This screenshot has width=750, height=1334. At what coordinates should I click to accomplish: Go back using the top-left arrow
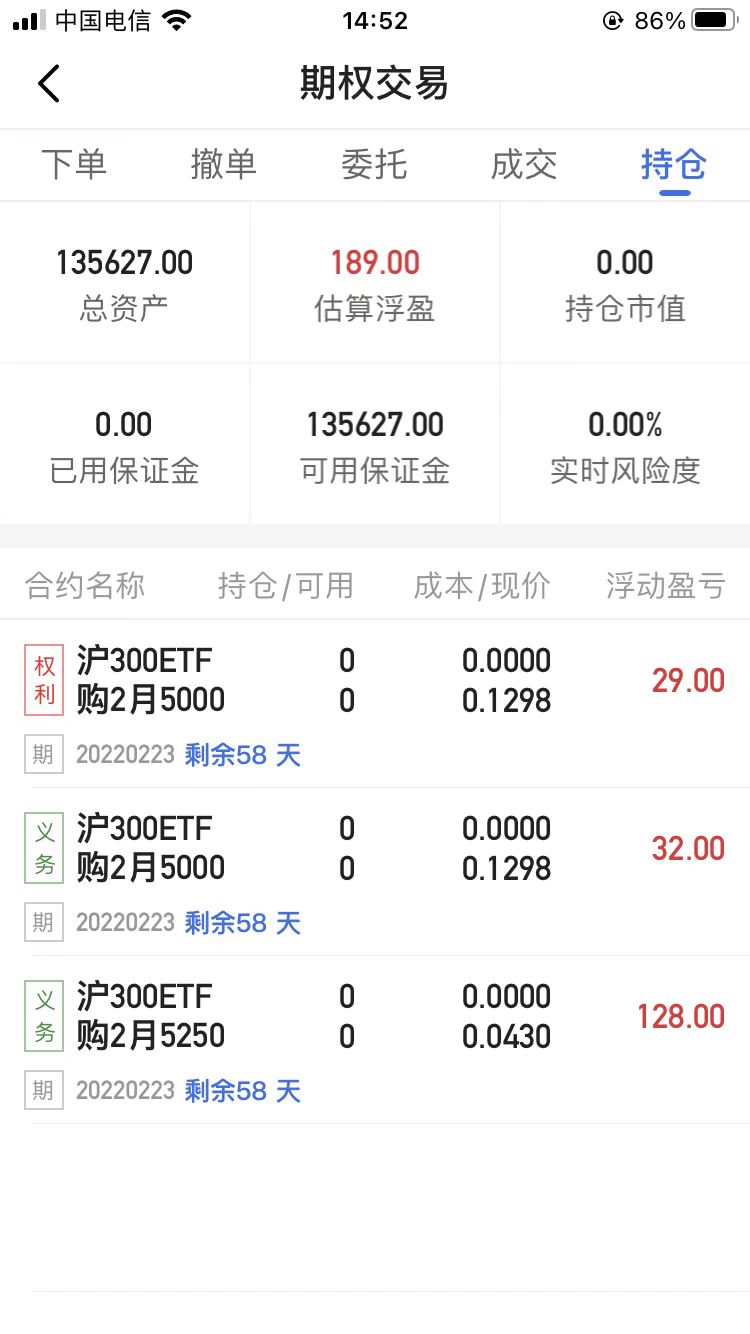click(49, 83)
